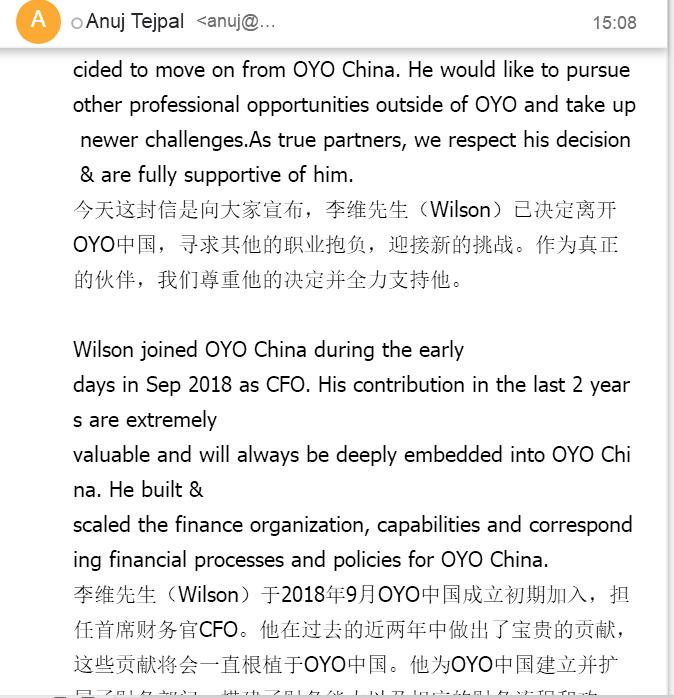Expand sender details for Anuj Tejpal
Viewport: 674px width, 698px height.
click(180, 22)
